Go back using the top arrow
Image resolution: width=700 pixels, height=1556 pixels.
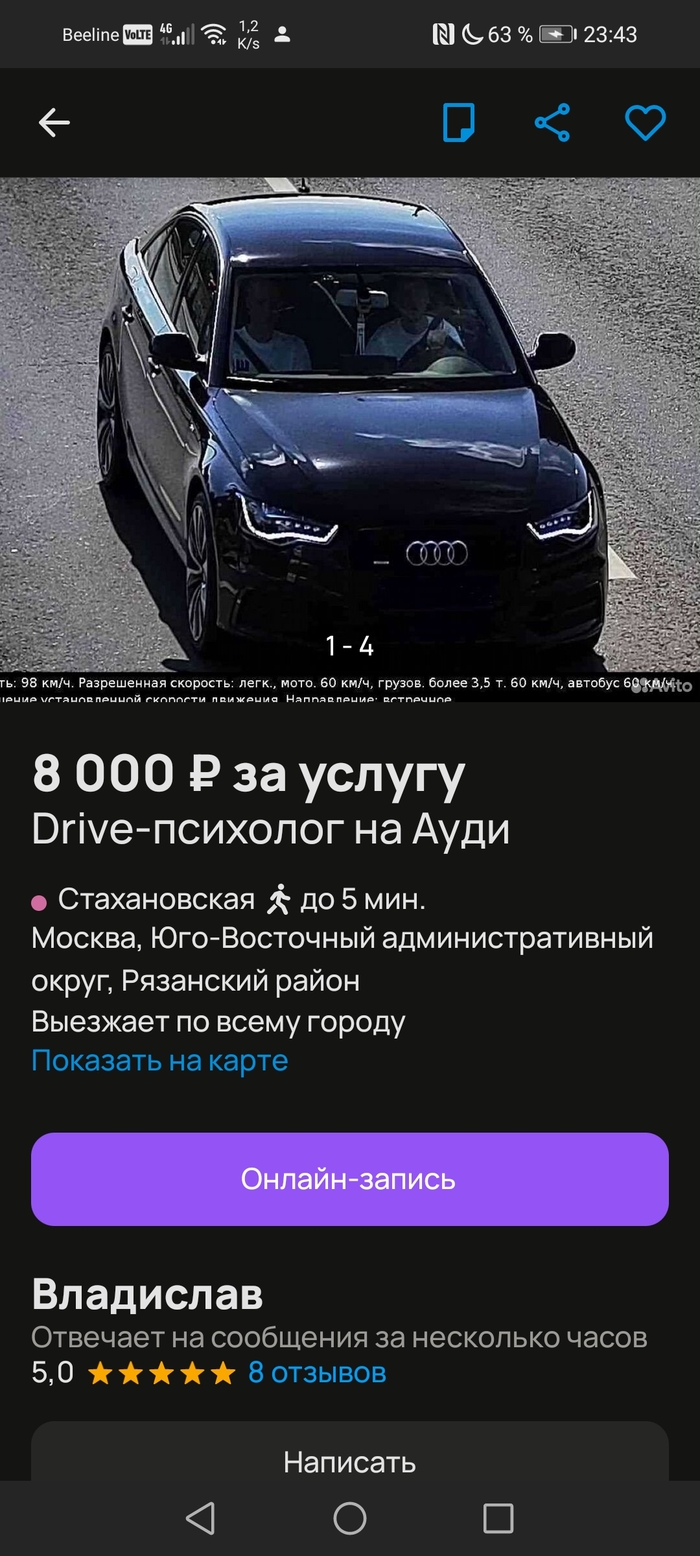(x=54, y=123)
